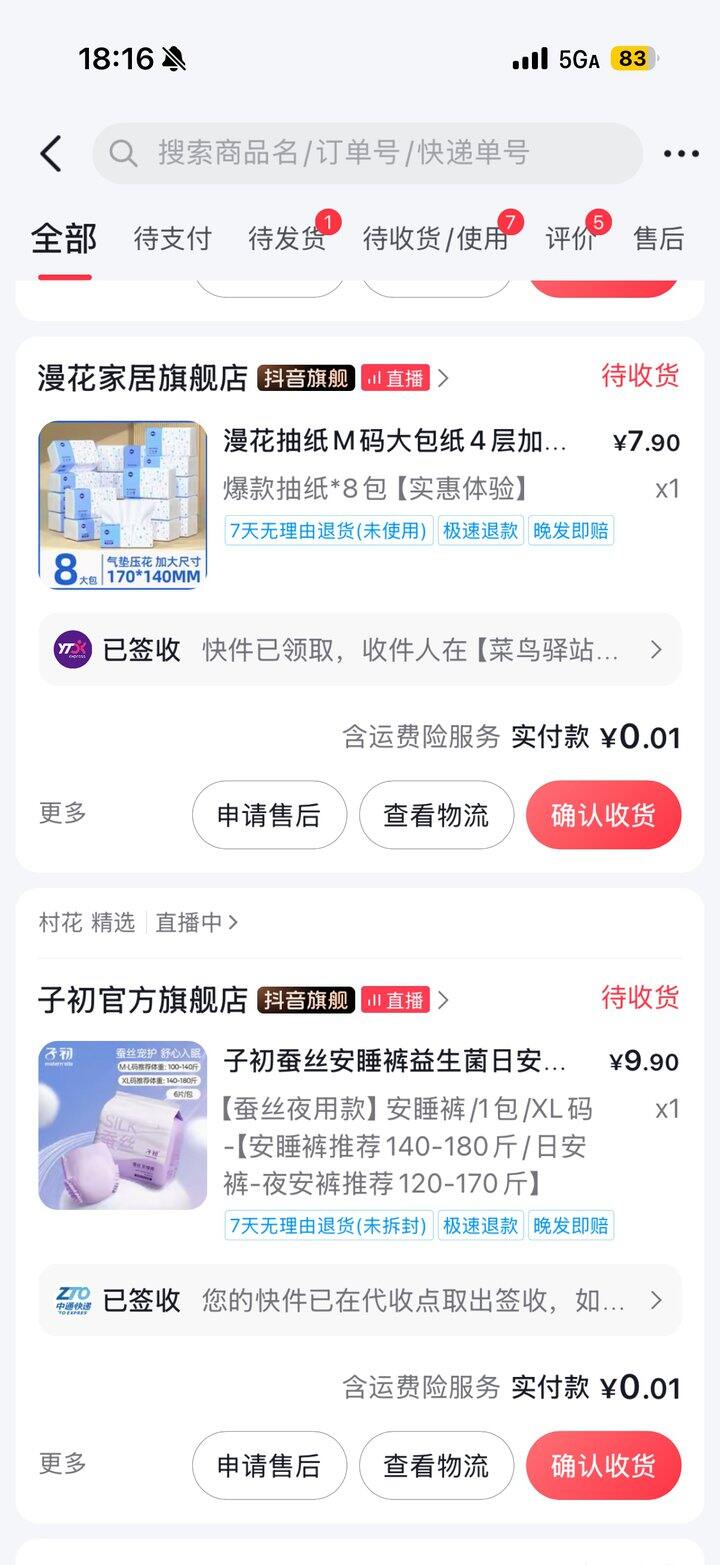Viewport: 720px width, 1565px height.
Task: Open the 漫花抽纸 product image
Action: 123,505
